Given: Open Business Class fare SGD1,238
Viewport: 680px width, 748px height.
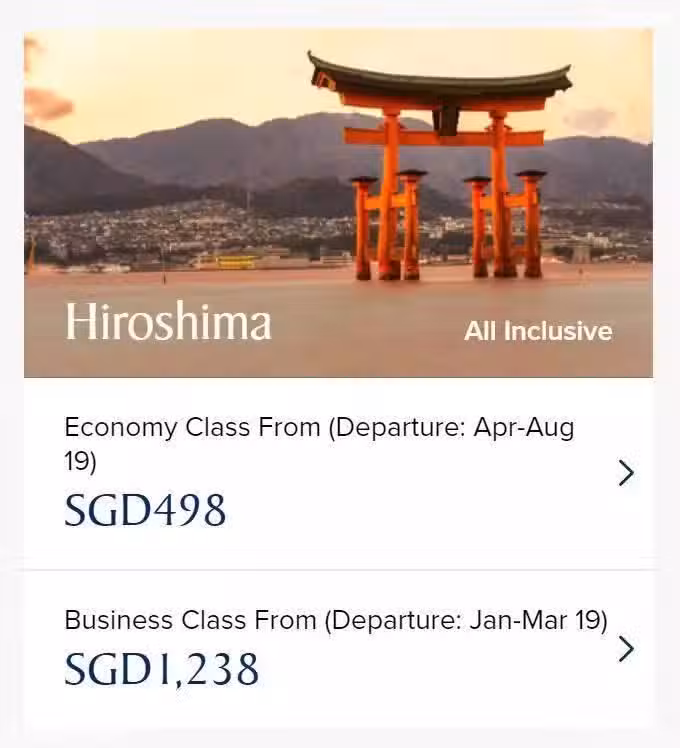Looking at the screenshot, I should point(338,648).
